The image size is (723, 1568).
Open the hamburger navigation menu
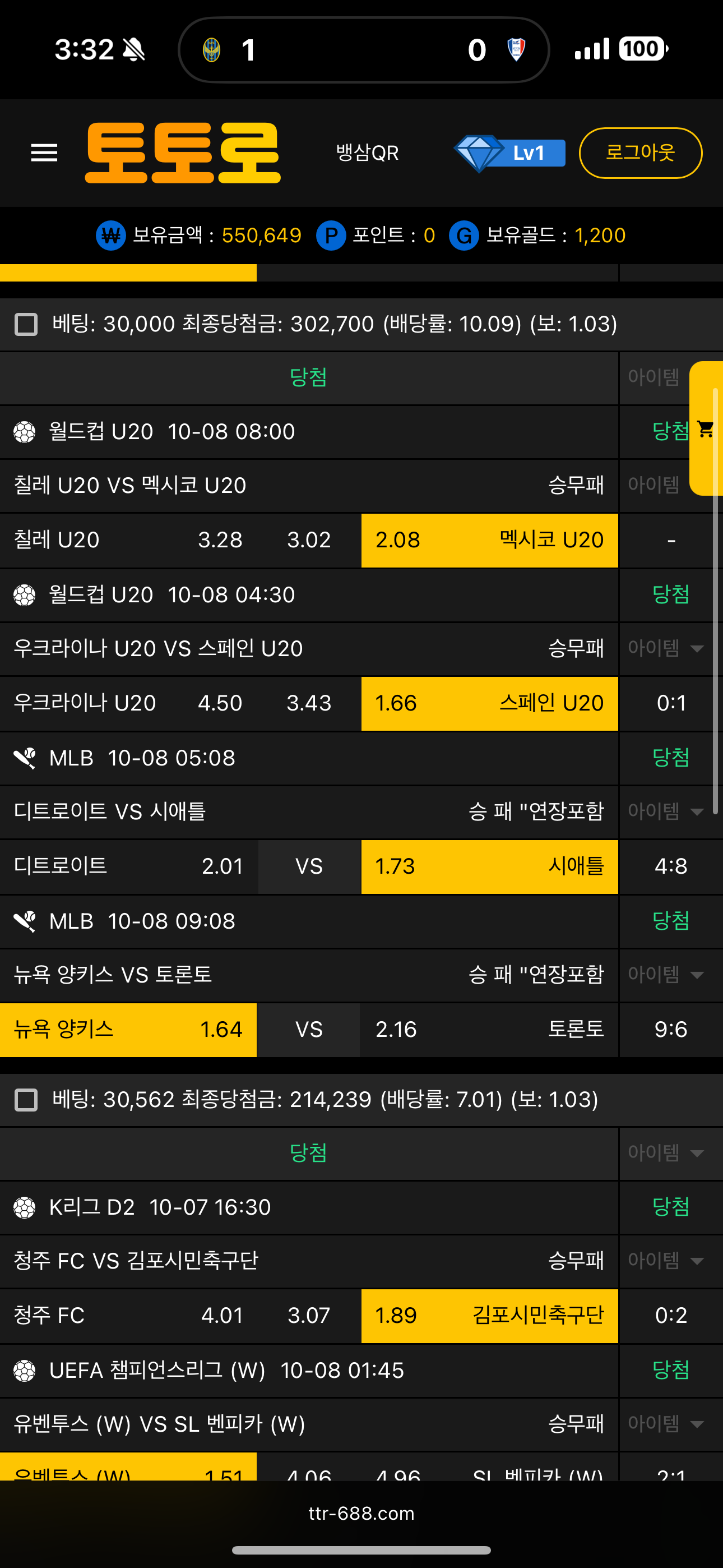(x=44, y=153)
